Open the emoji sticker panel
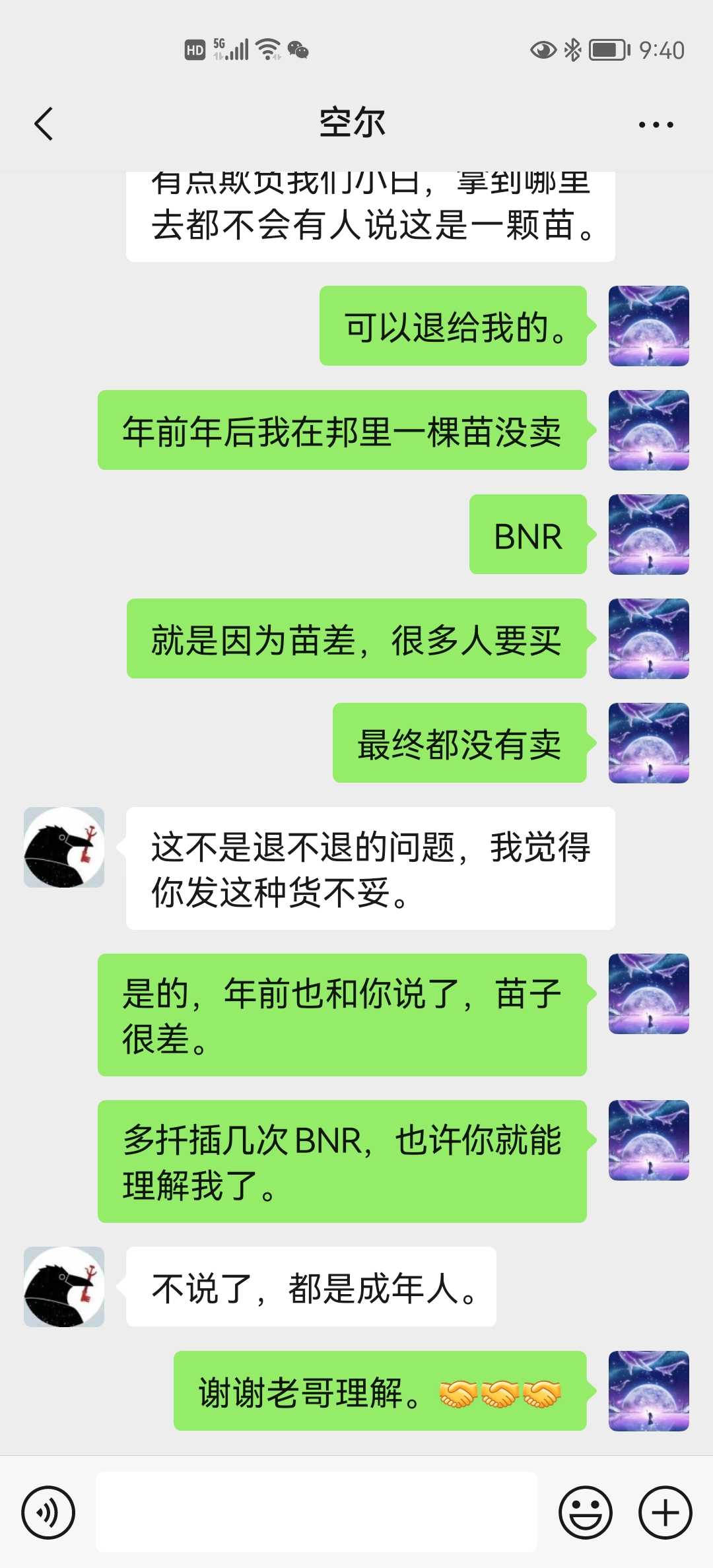The width and height of the screenshot is (713, 1568). 586,1512
